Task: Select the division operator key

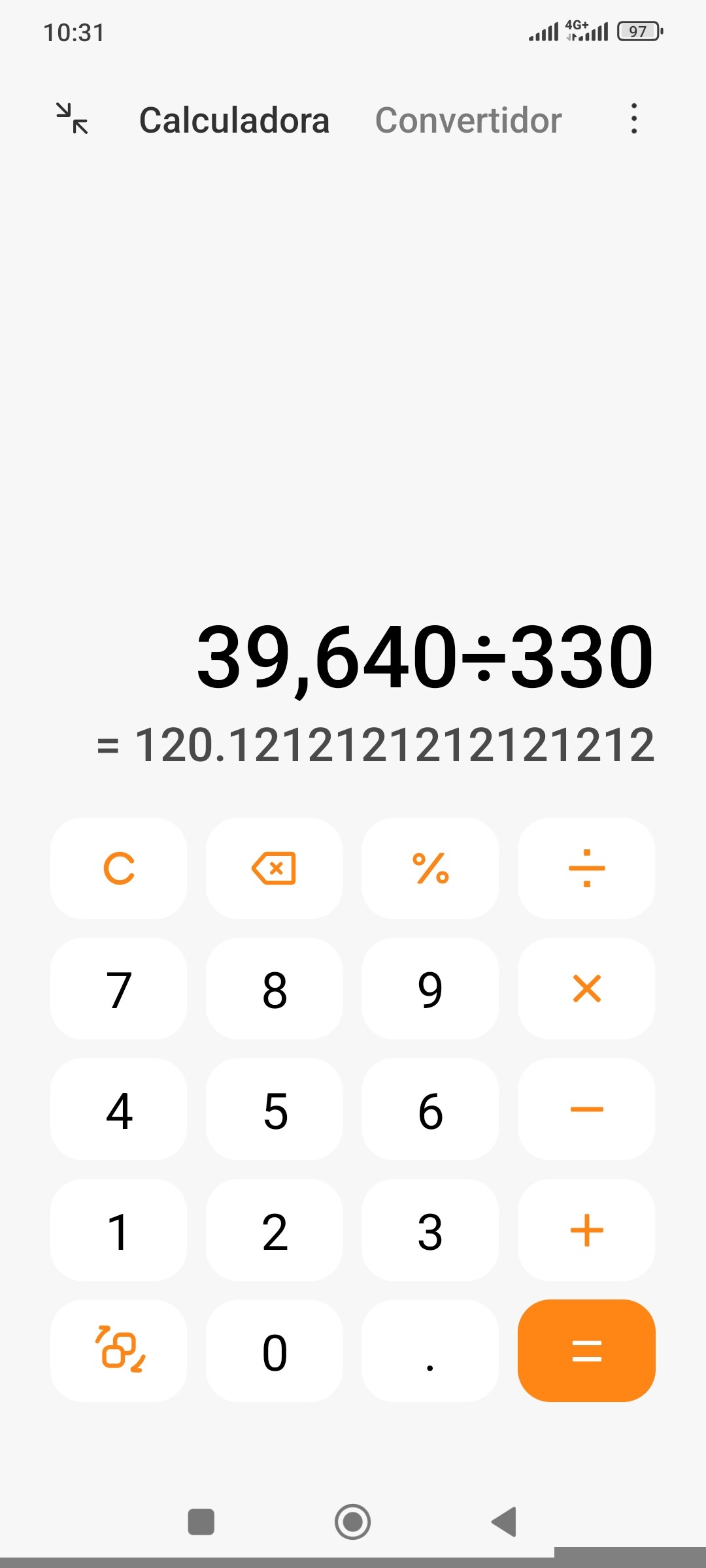Action: (586, 868)
